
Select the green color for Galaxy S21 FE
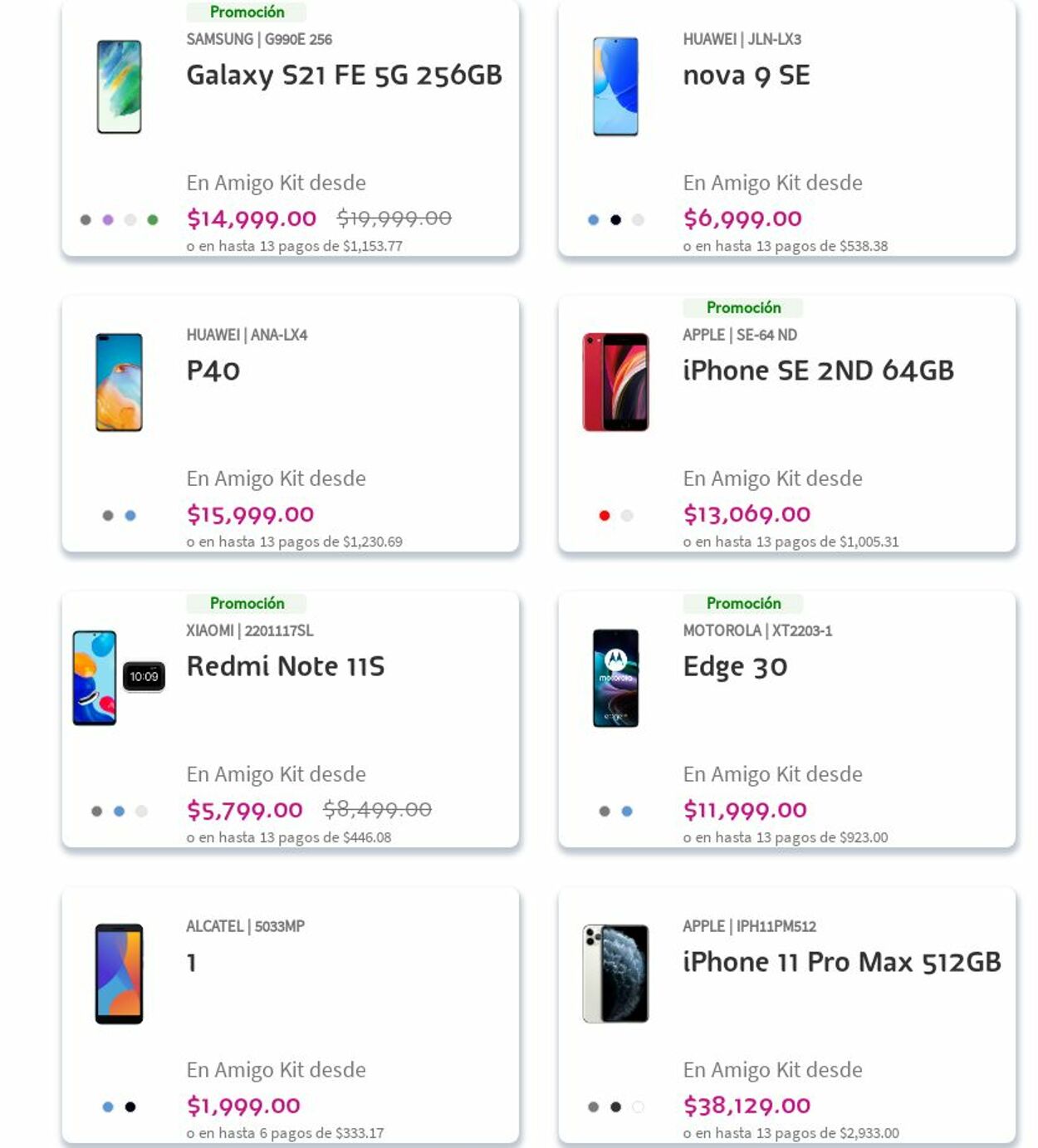(153, 220)
